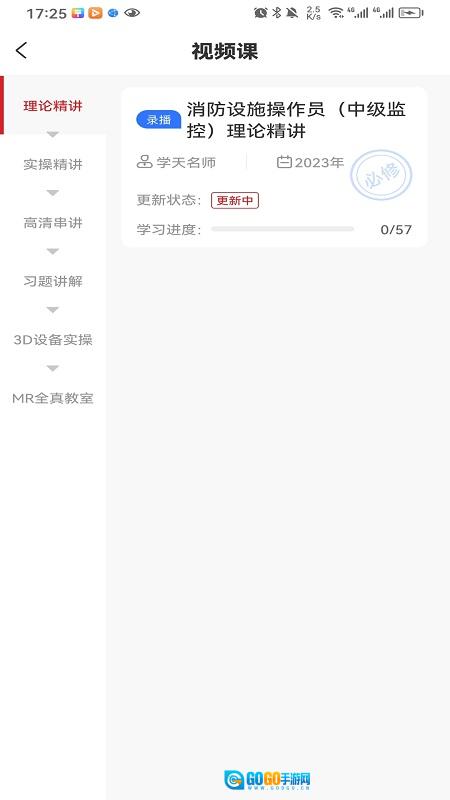This screenshot has height=800, width=450.
Task: Switch to the 高清串讲 tab
Action: pyautogui.click(x=53, y=223)
